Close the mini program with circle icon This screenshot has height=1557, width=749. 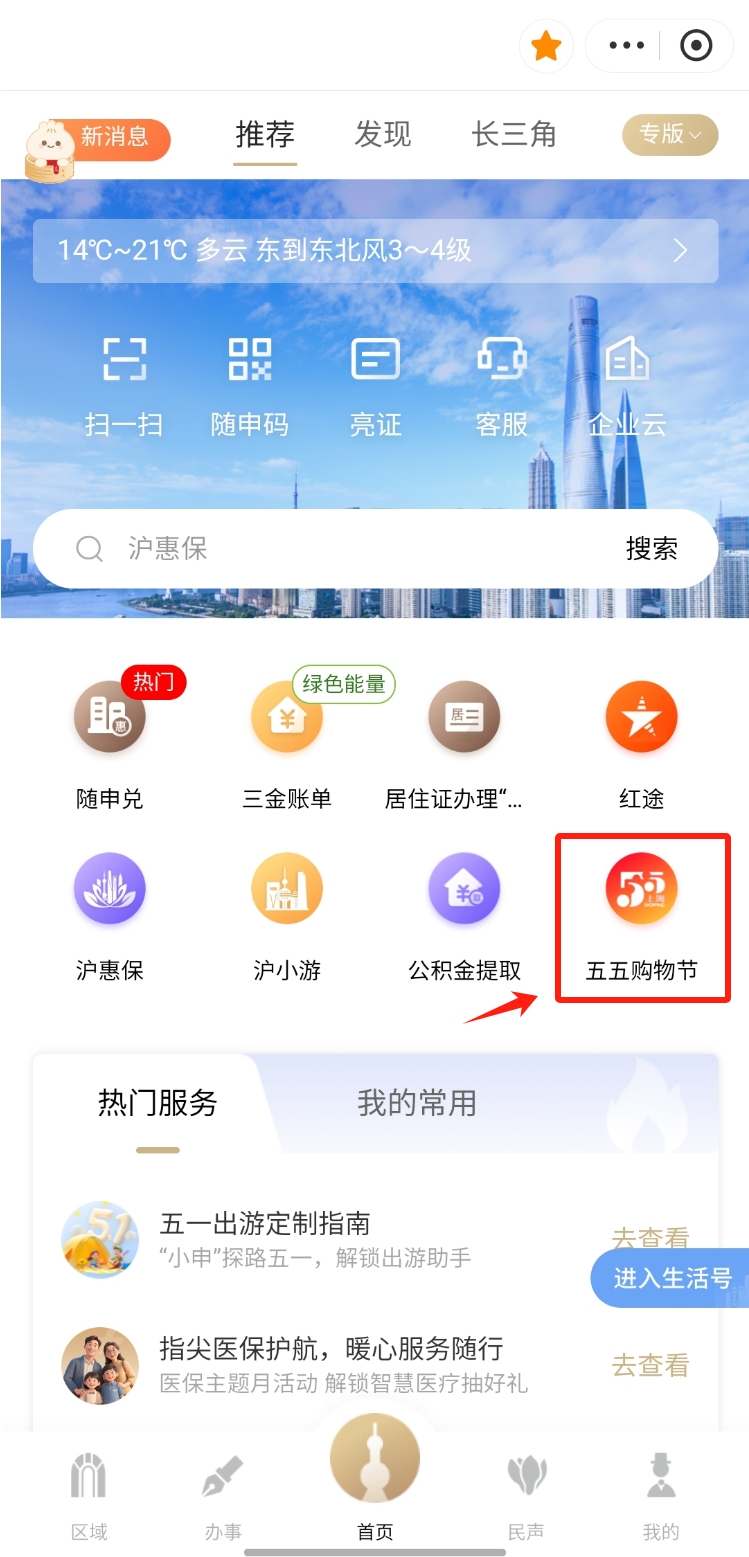695,46
